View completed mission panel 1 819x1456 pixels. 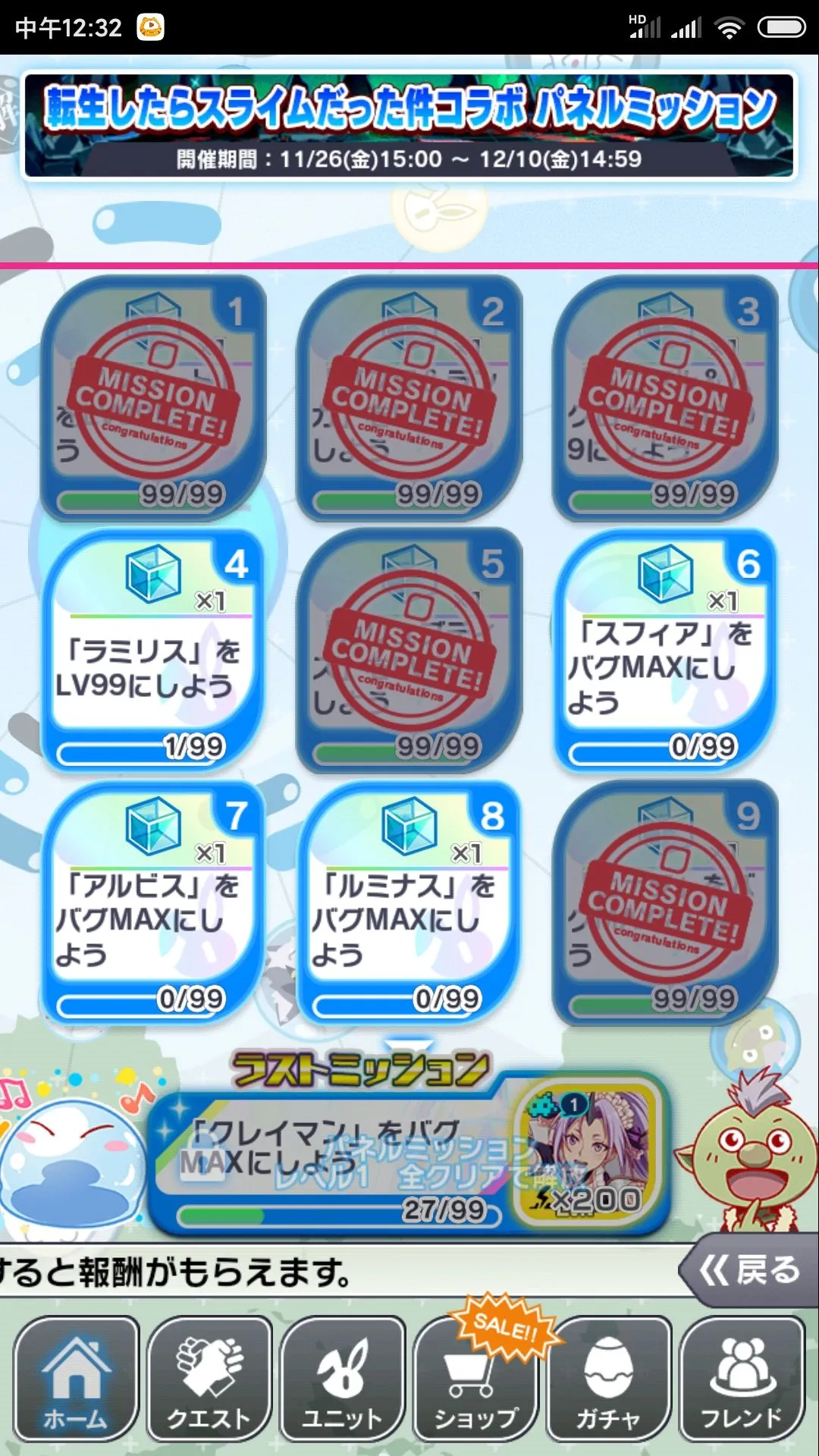pyautogui.click(x=153, y=398)
